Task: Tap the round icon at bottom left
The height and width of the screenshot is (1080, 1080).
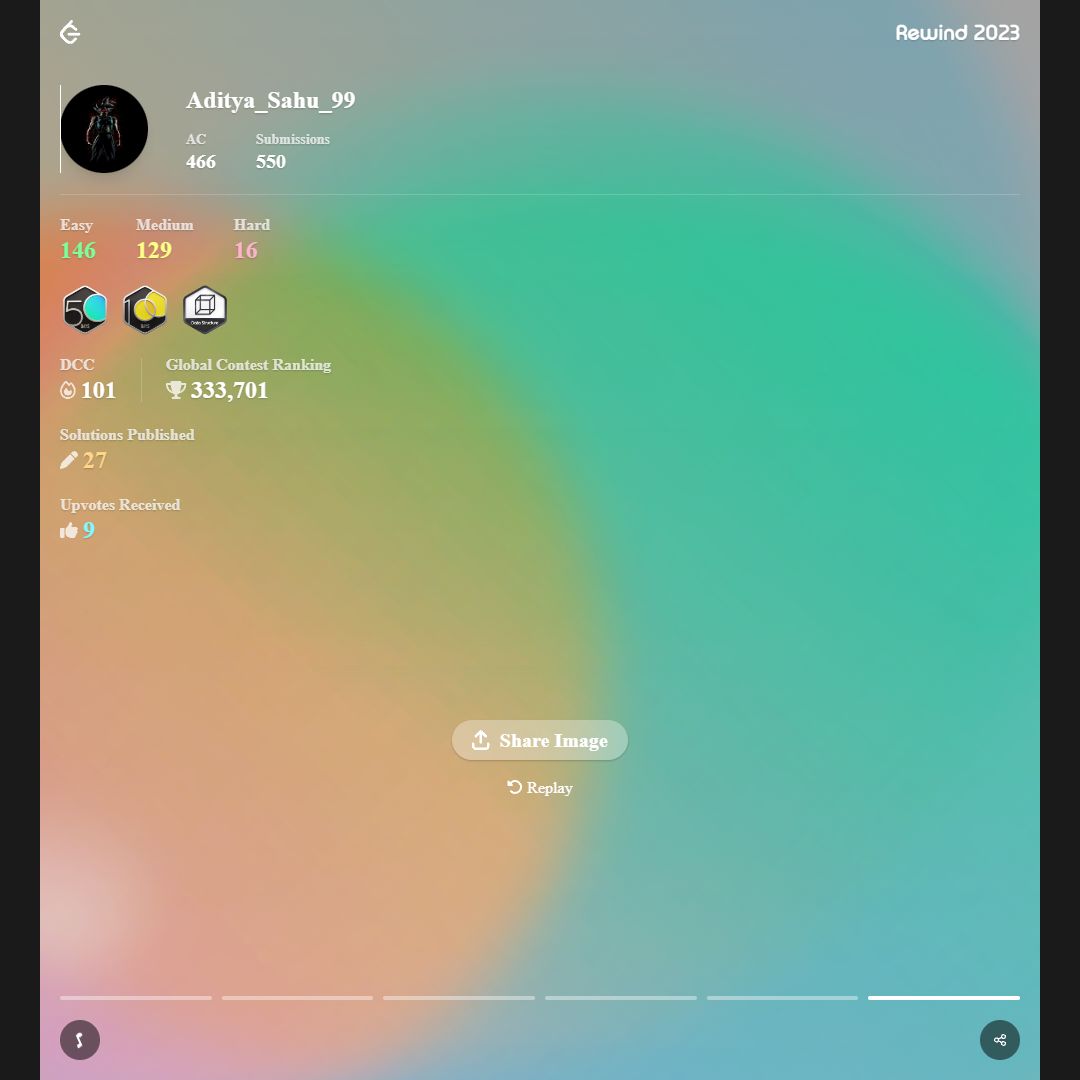Action: 80,1040
